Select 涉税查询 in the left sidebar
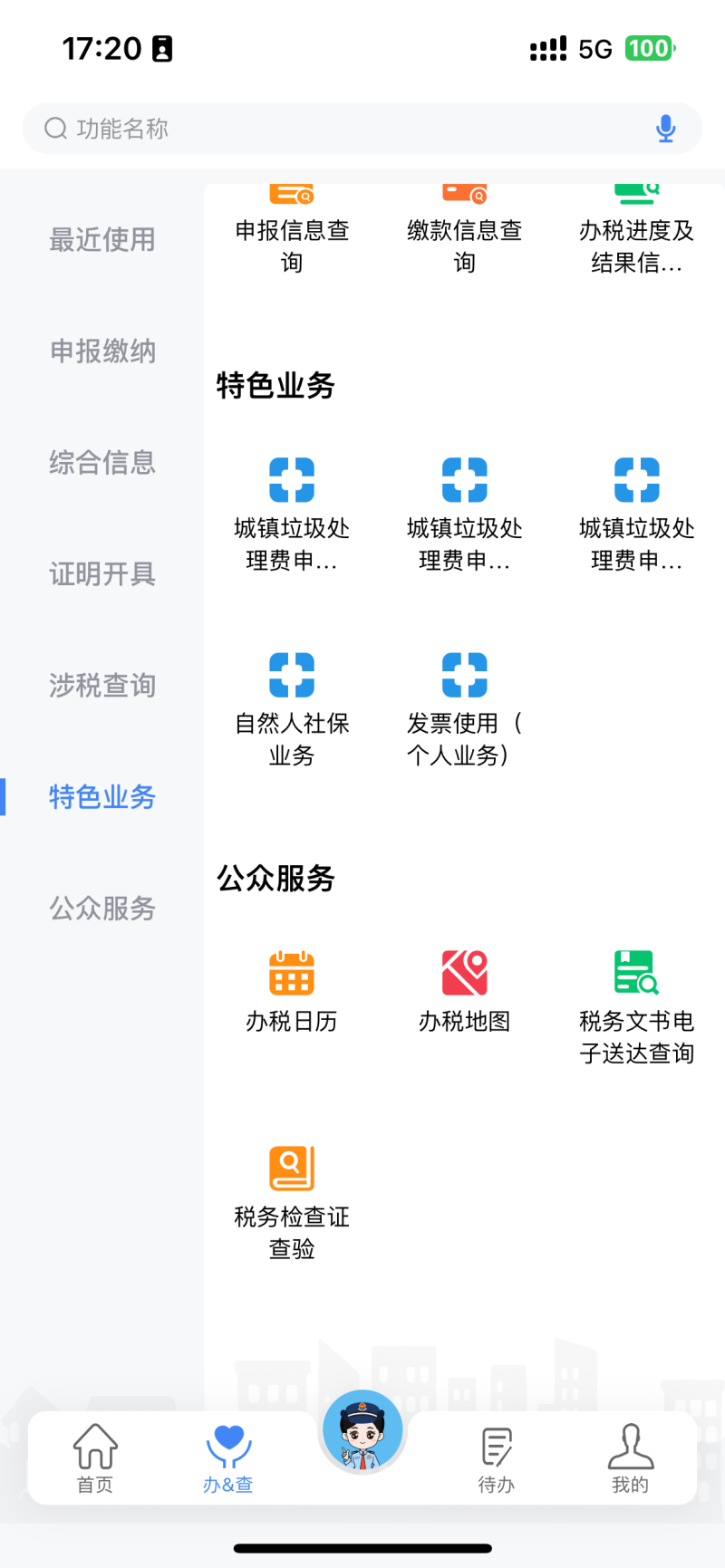 (101, 686)
